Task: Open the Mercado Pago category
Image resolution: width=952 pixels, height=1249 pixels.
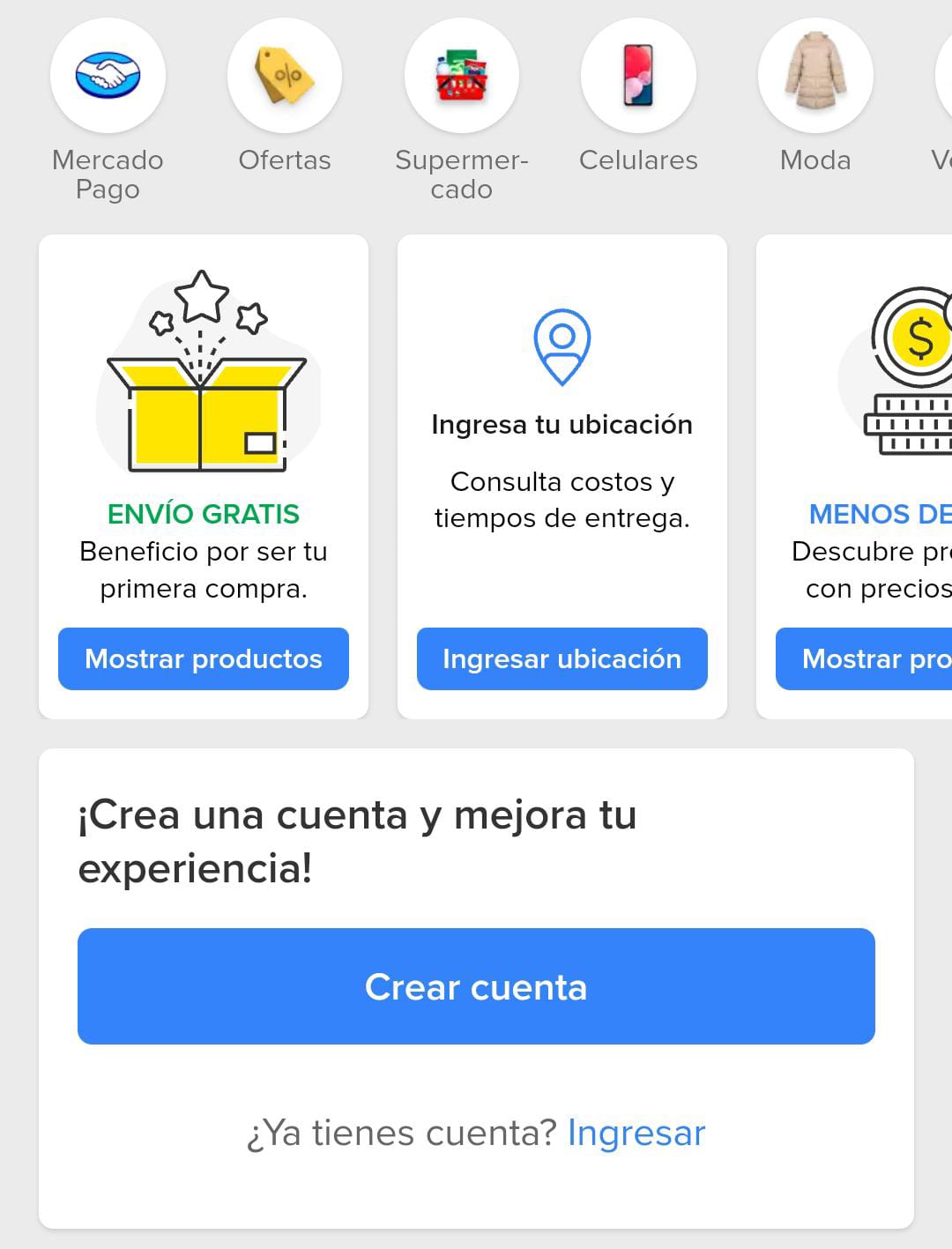Action: click(x=108, y=77)
